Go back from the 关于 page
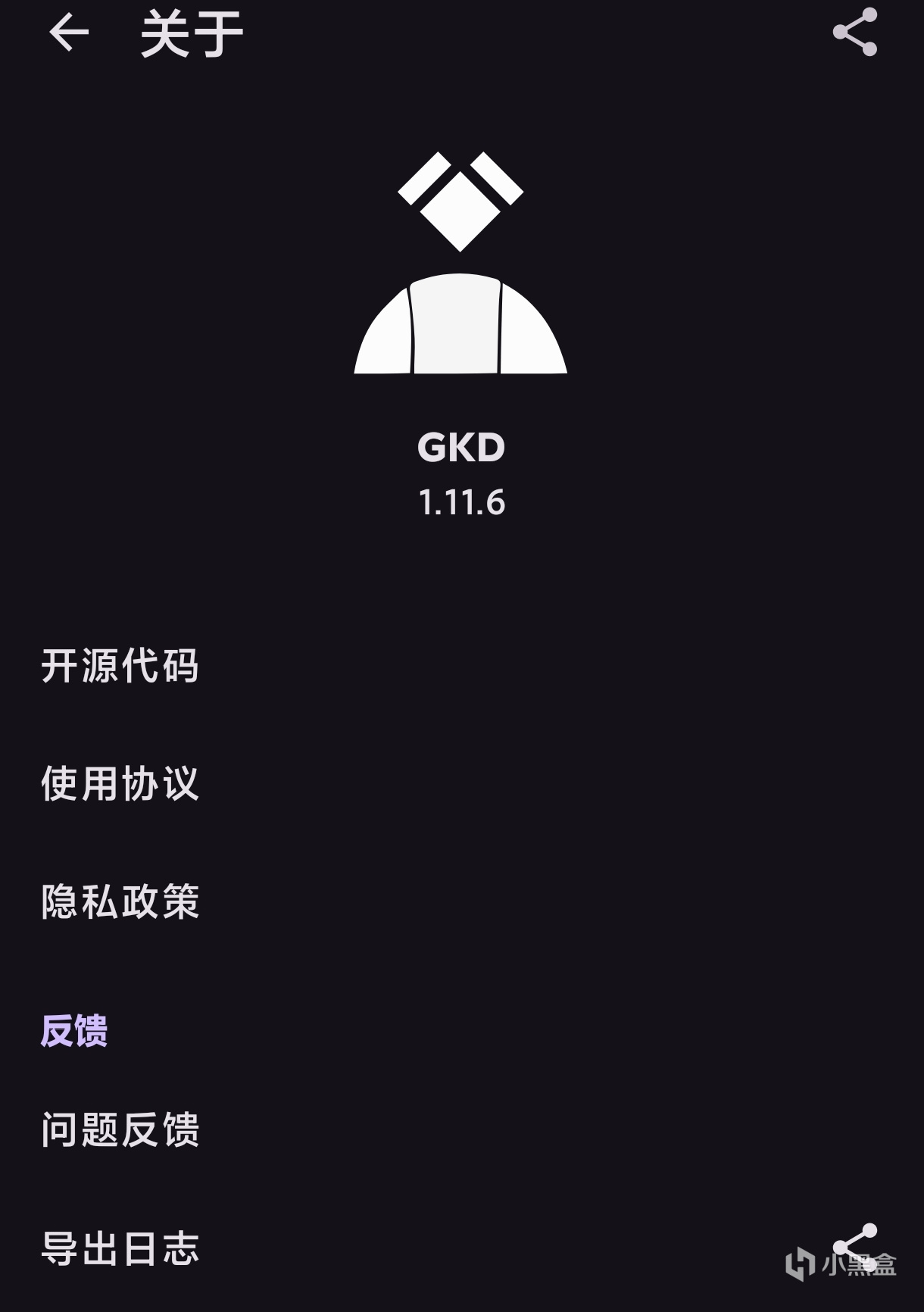The height and width of the screenshot is (1312, 924). coord(69,33)
